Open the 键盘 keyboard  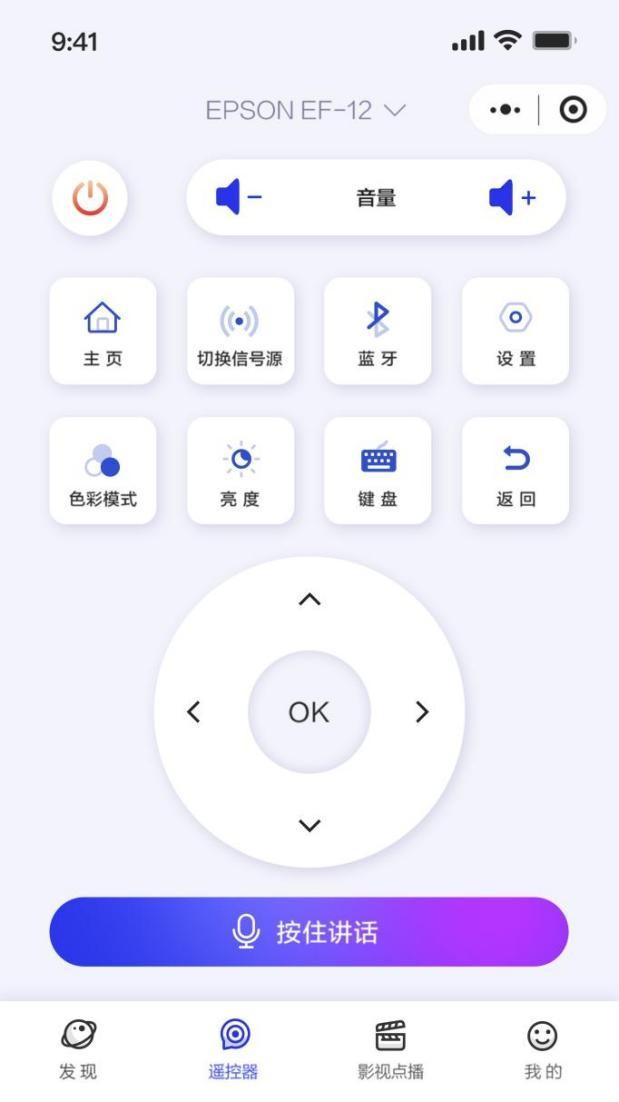(x=377, y=471)
